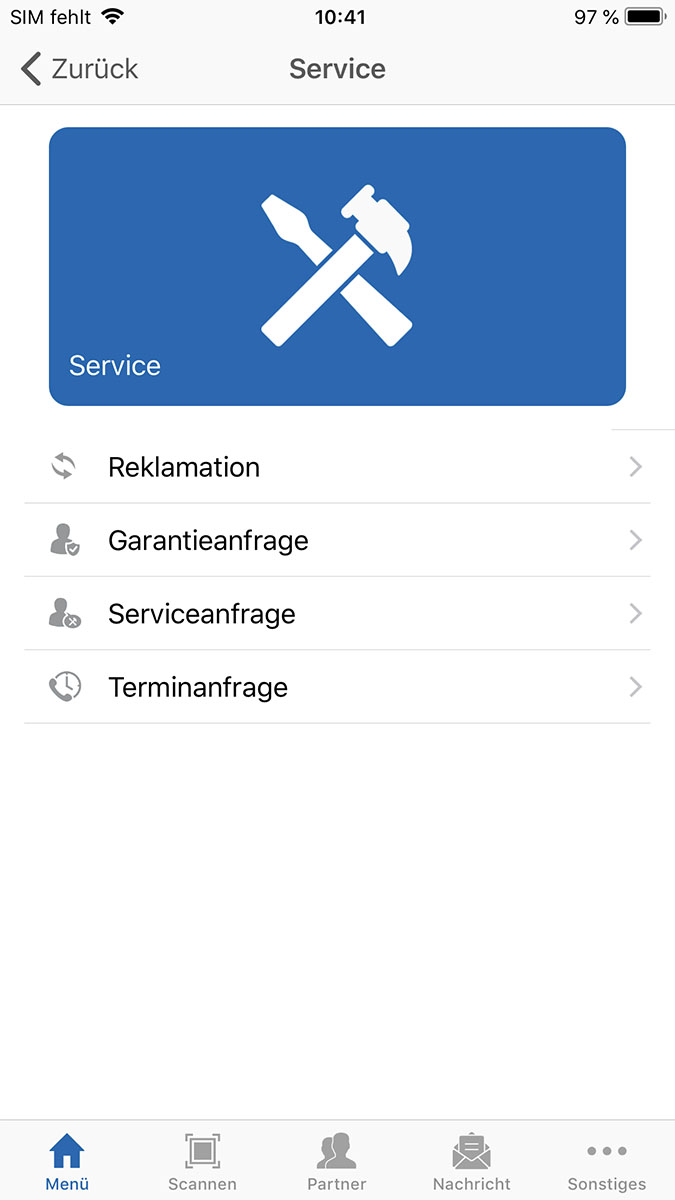
Task: Open the Partner tab
Action: point(337,1162)
